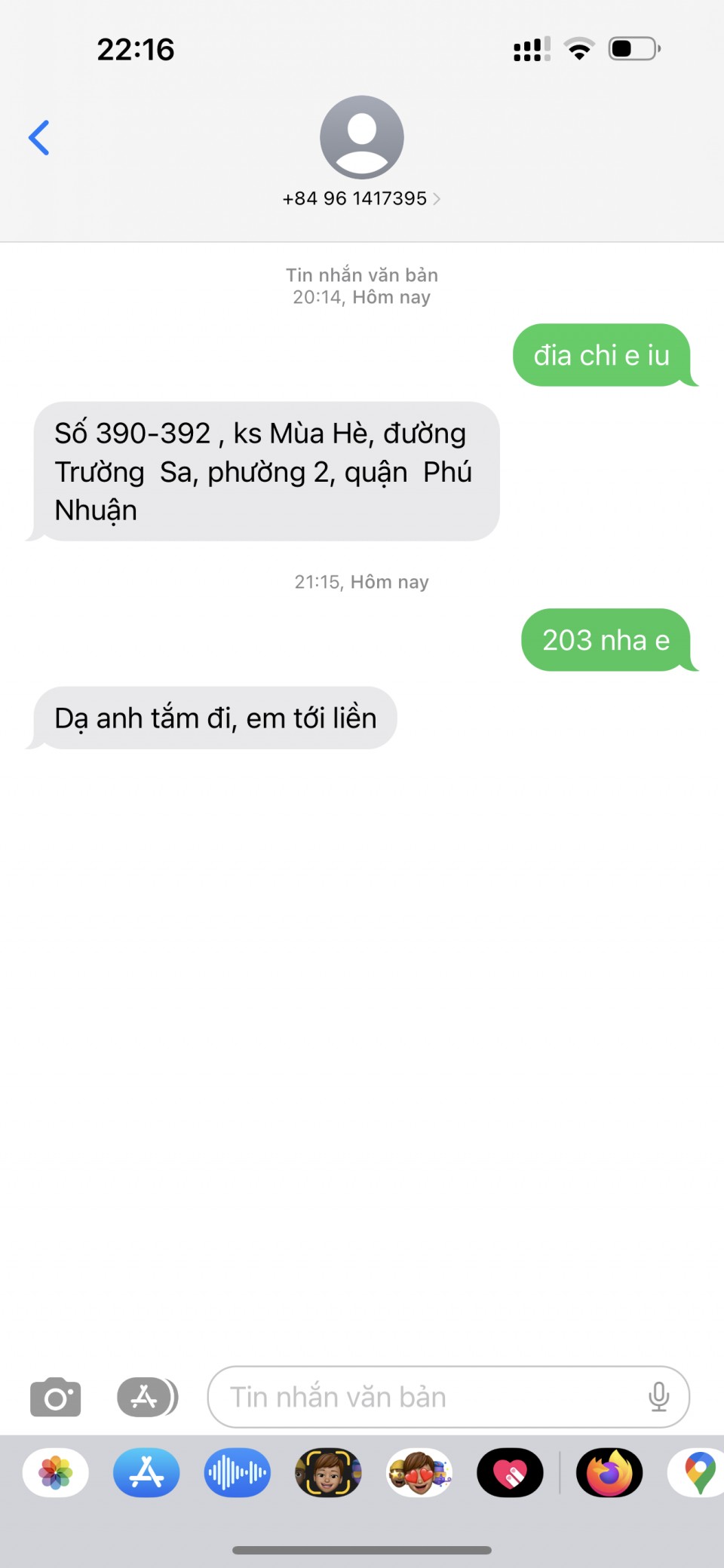Open the Memoji camera app
Image resolution: width=724 pixels, height=1568 pixels.
328,1472
